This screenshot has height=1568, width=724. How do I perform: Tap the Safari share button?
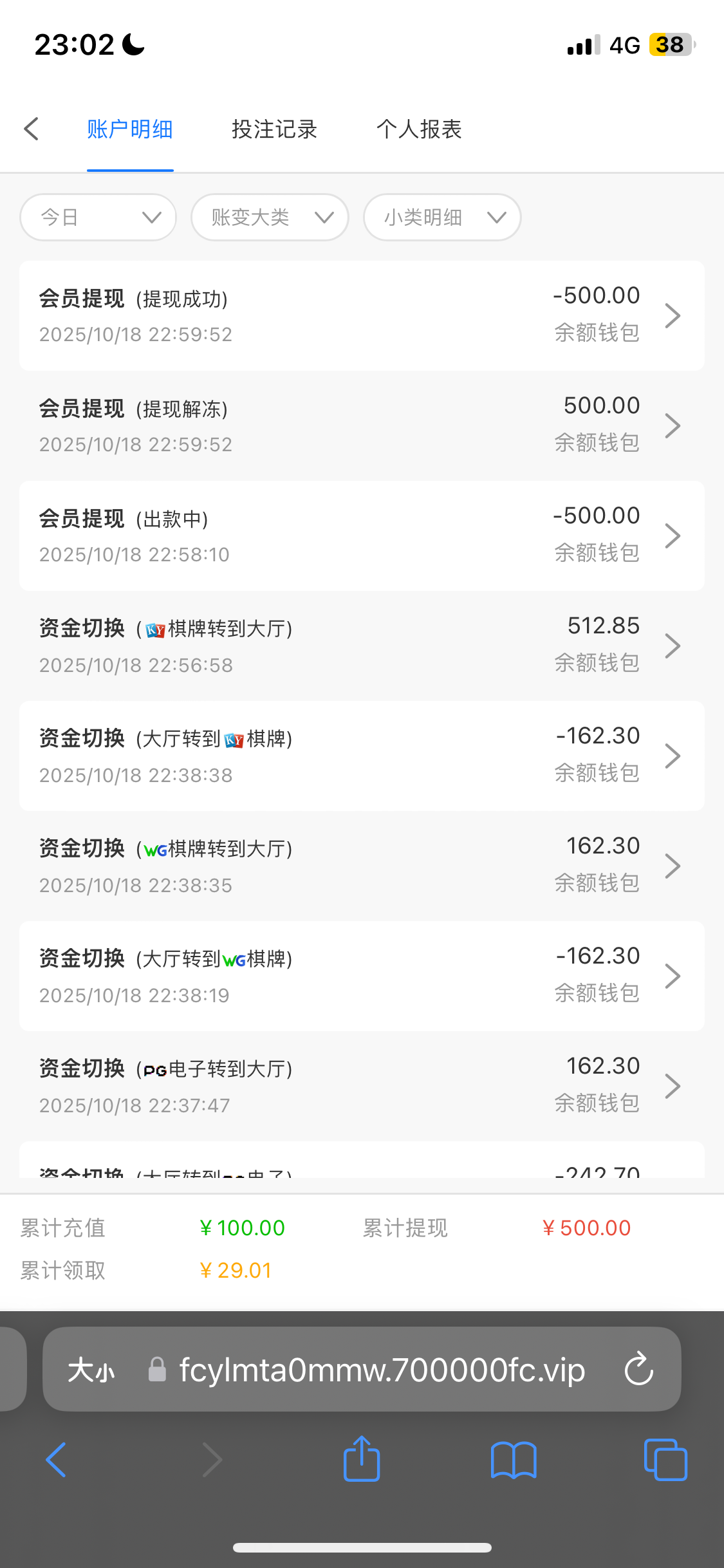coord(362,1459)
